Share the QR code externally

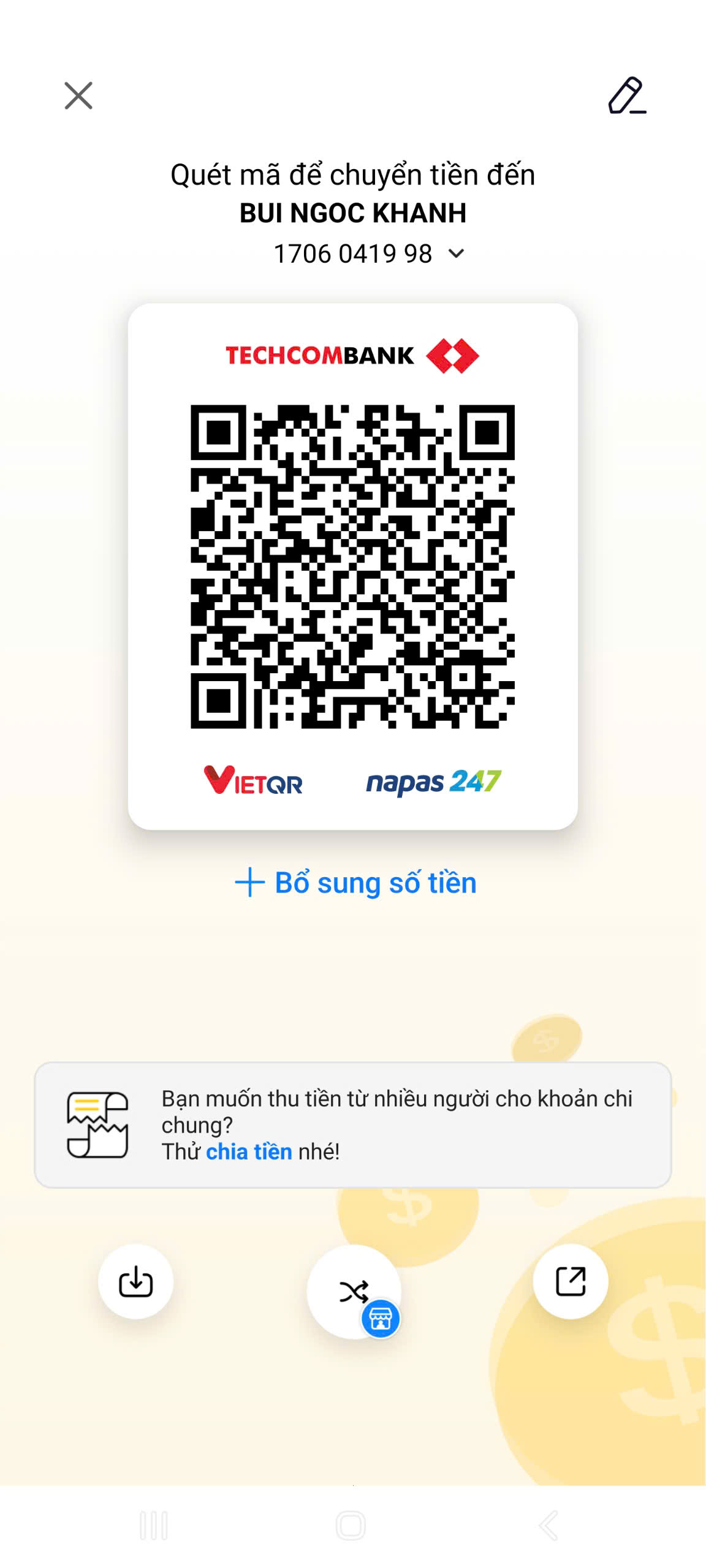pyautogui.click(x=571, y=1281)
